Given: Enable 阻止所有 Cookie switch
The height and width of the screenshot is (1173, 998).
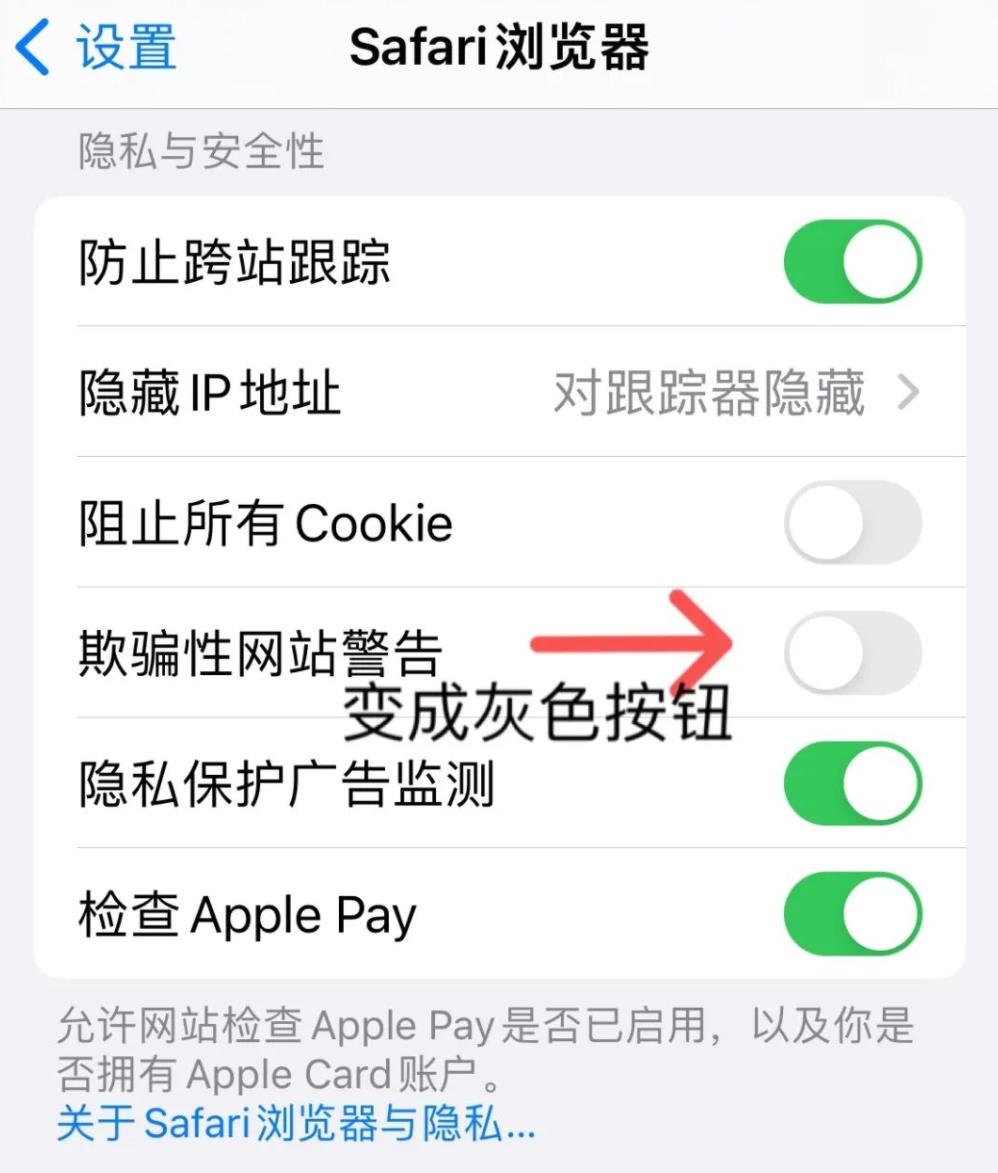Looking at the screenshot, I should 852,523.
